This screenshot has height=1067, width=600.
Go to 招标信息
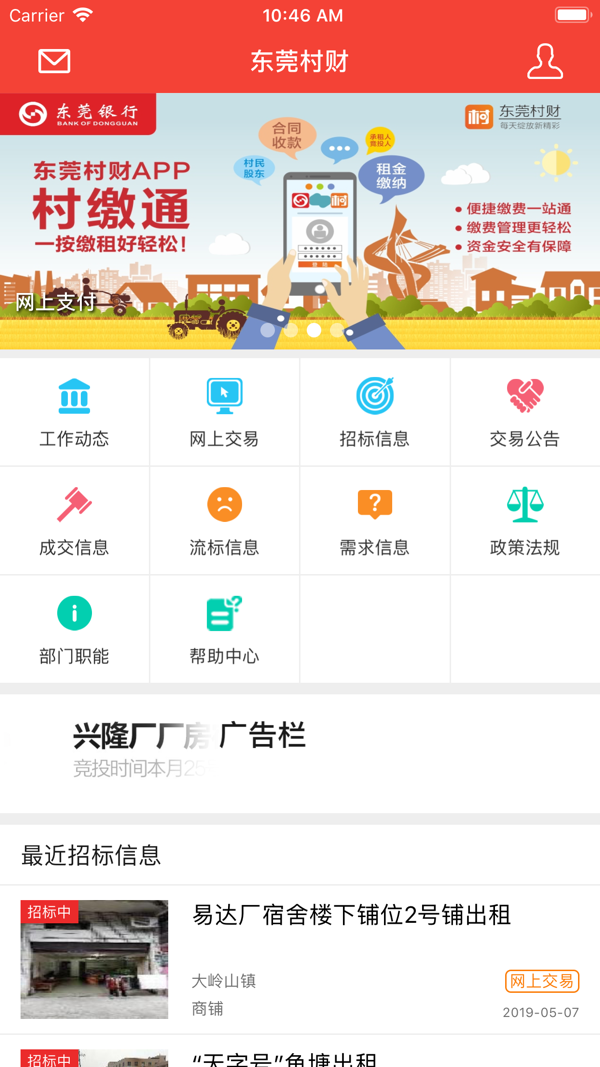(375, 412)
